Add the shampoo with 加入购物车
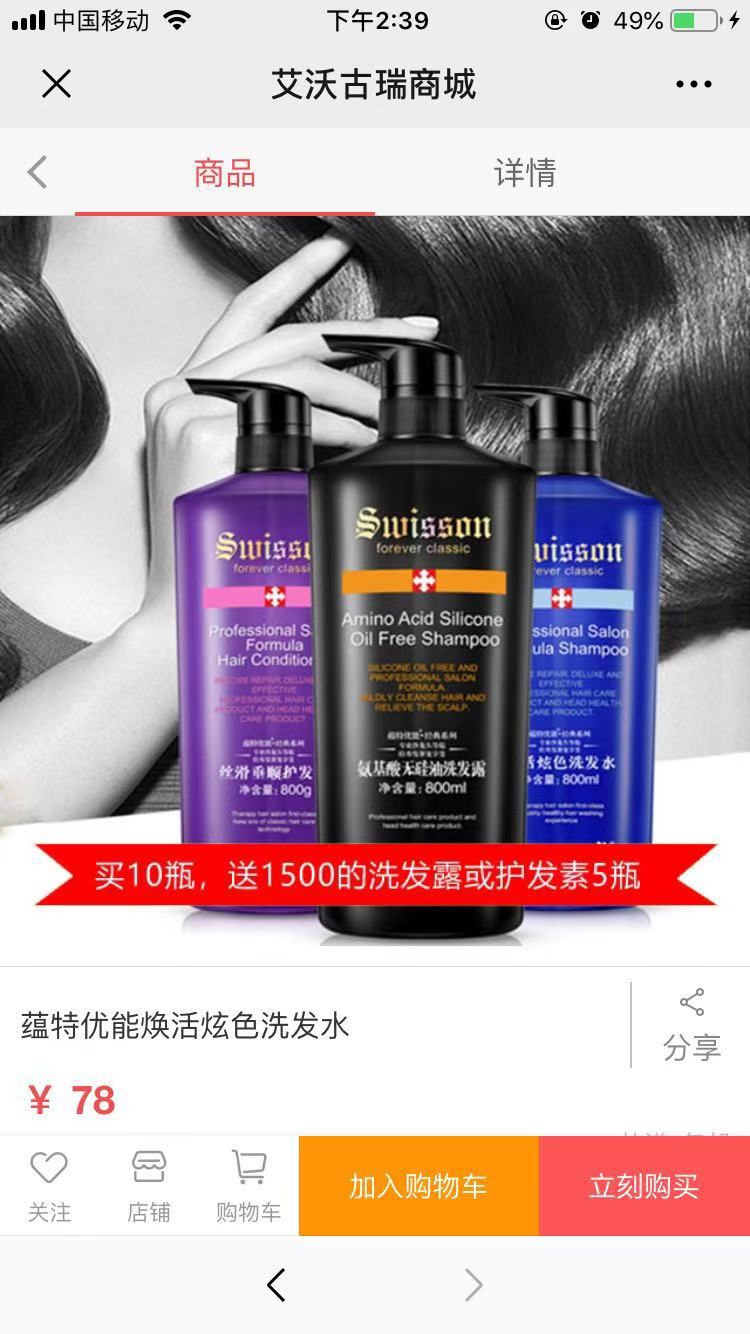Image resolution: width=750 pixels, height=1334 pixels. coord(418,1186)
